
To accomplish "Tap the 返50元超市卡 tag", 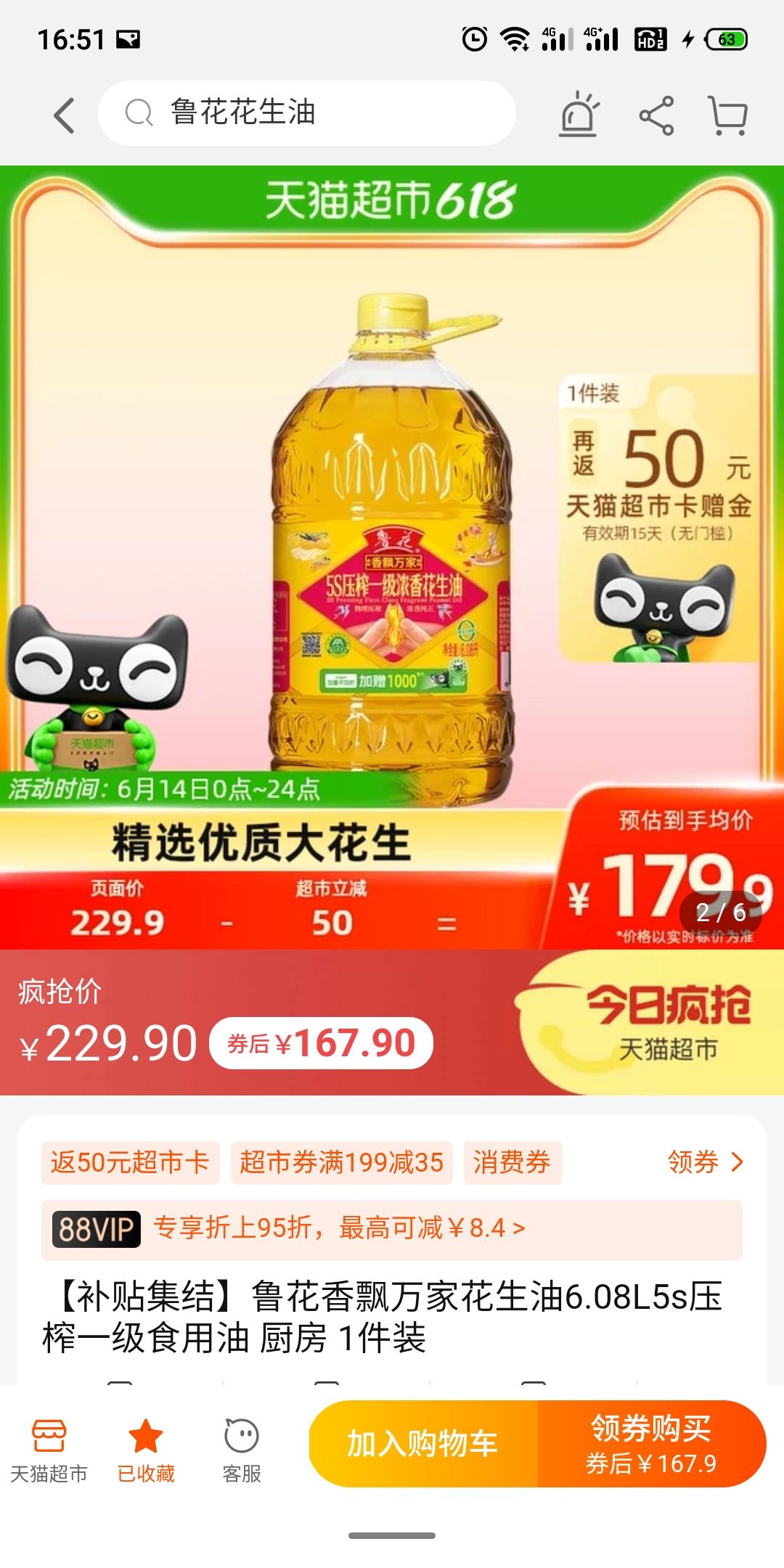I will (130, 1162).
